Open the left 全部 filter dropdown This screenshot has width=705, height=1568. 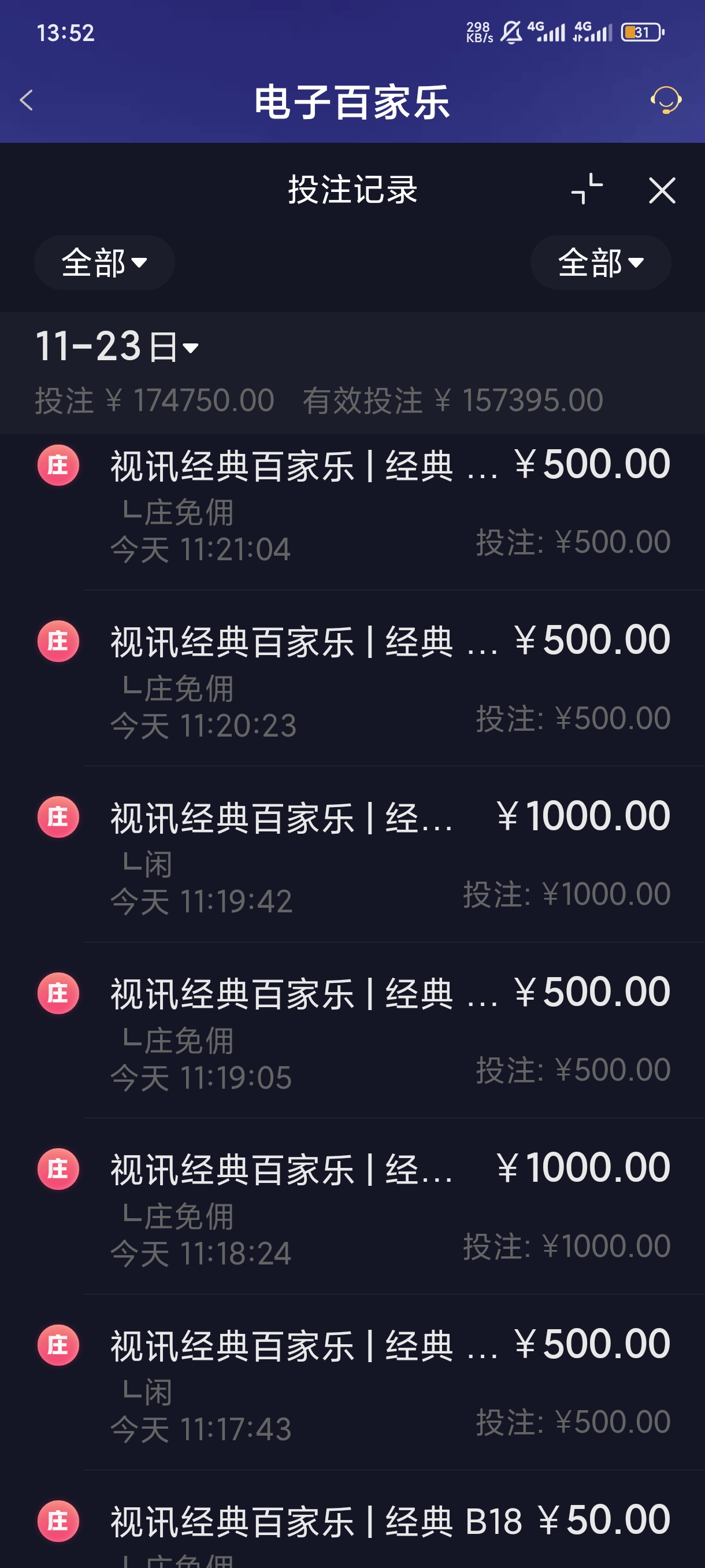(x=103, y=262)
